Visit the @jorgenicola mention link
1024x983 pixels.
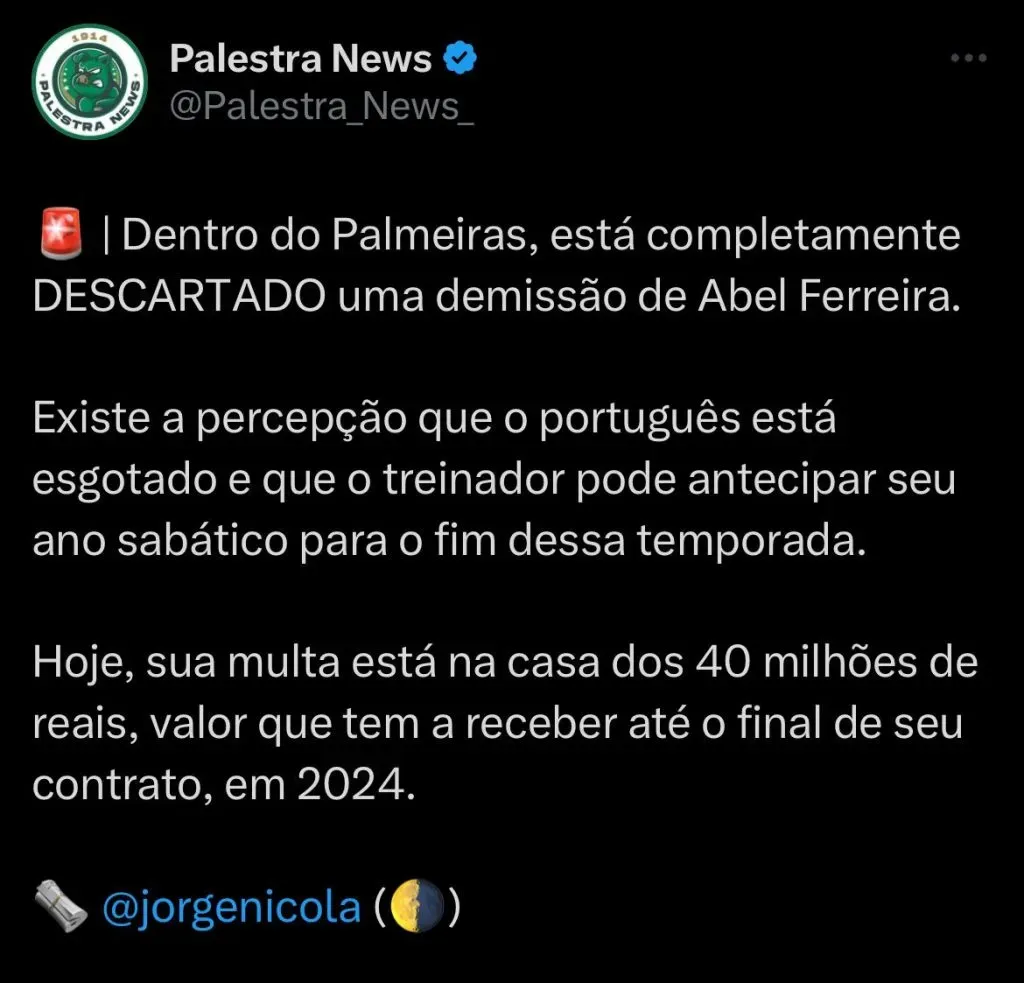pos(231,907)
